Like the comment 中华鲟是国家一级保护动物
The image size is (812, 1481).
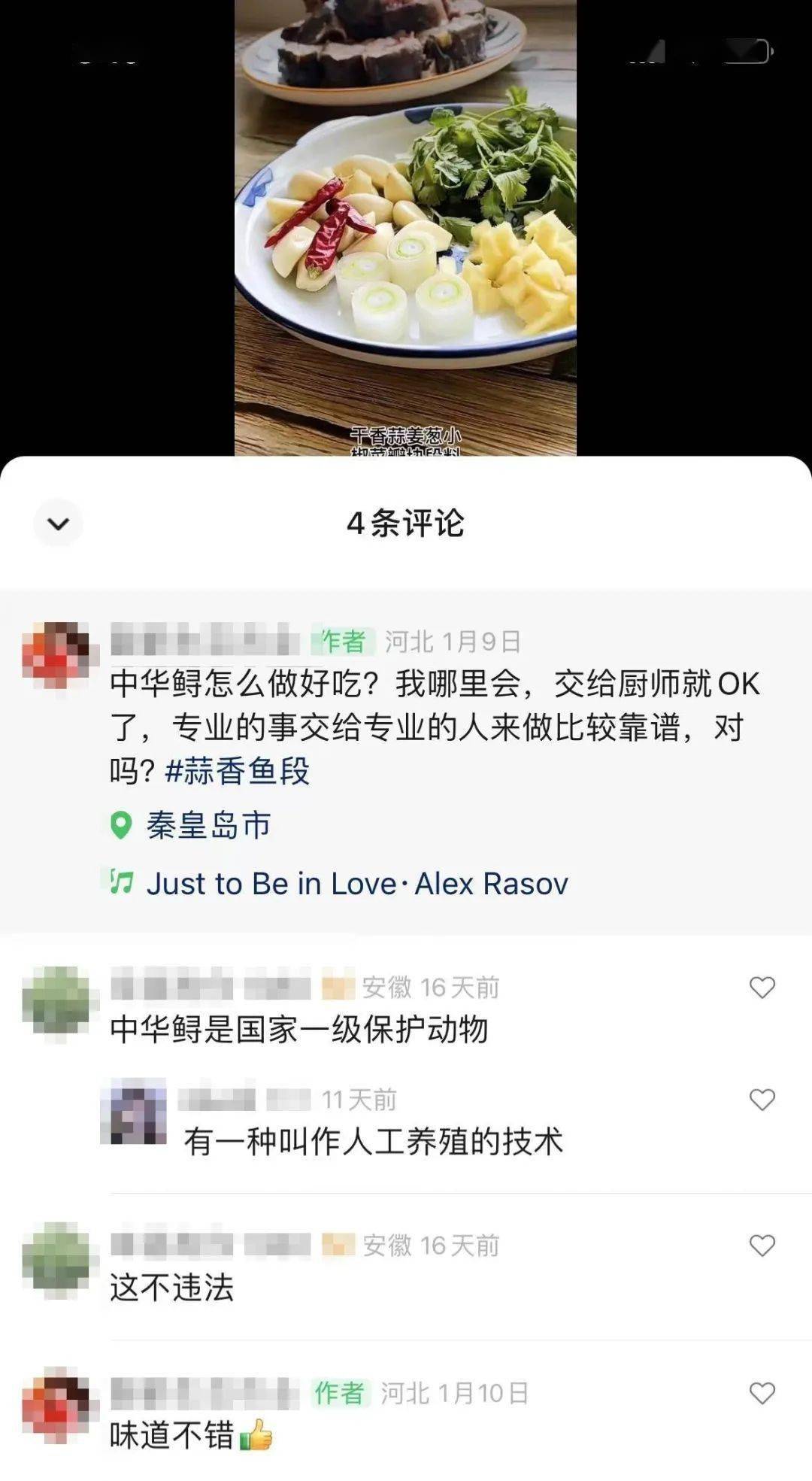(762, 988)
